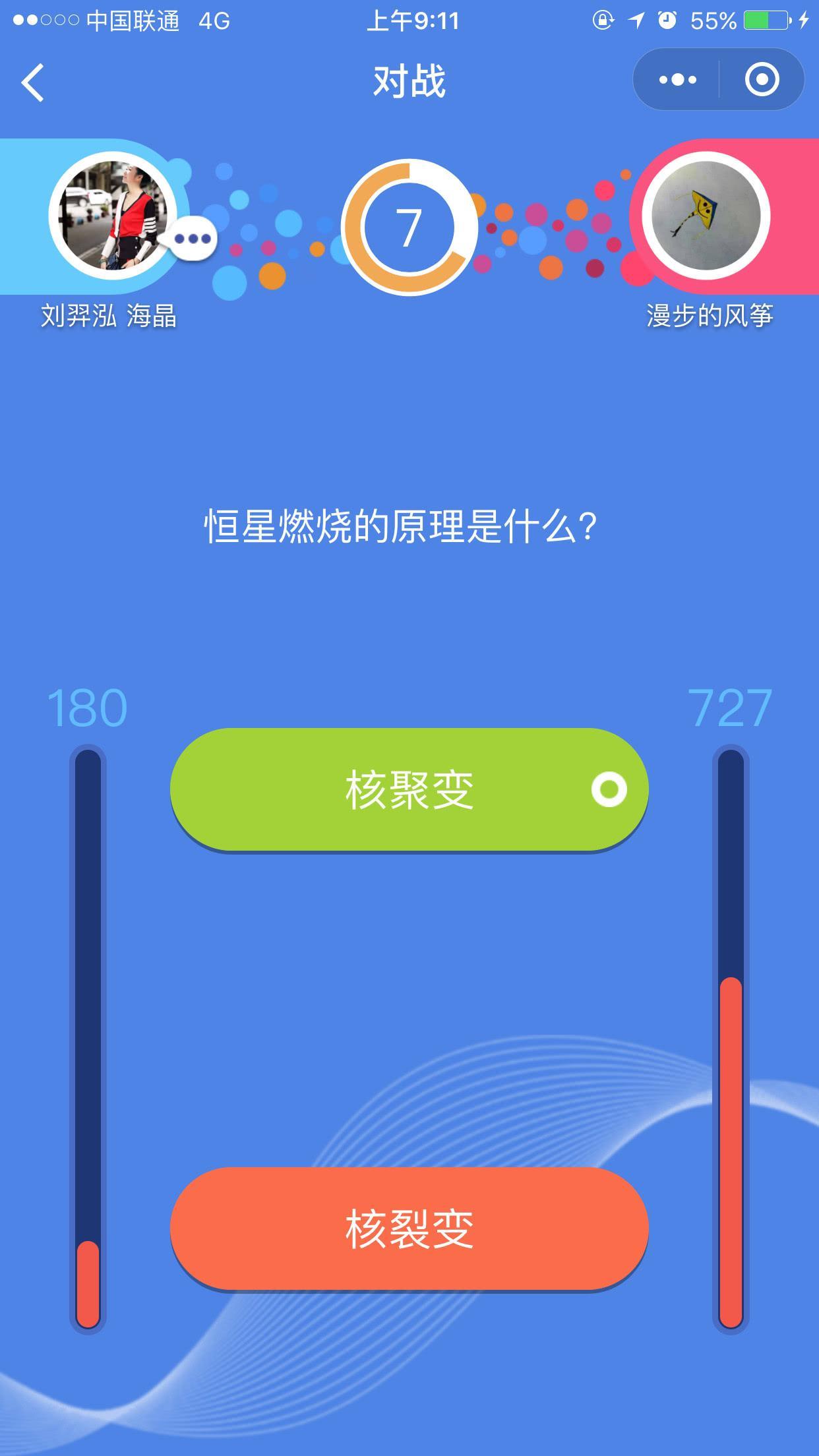Select the answer 核聚变
819x1456 pixels.
point(409,789)
